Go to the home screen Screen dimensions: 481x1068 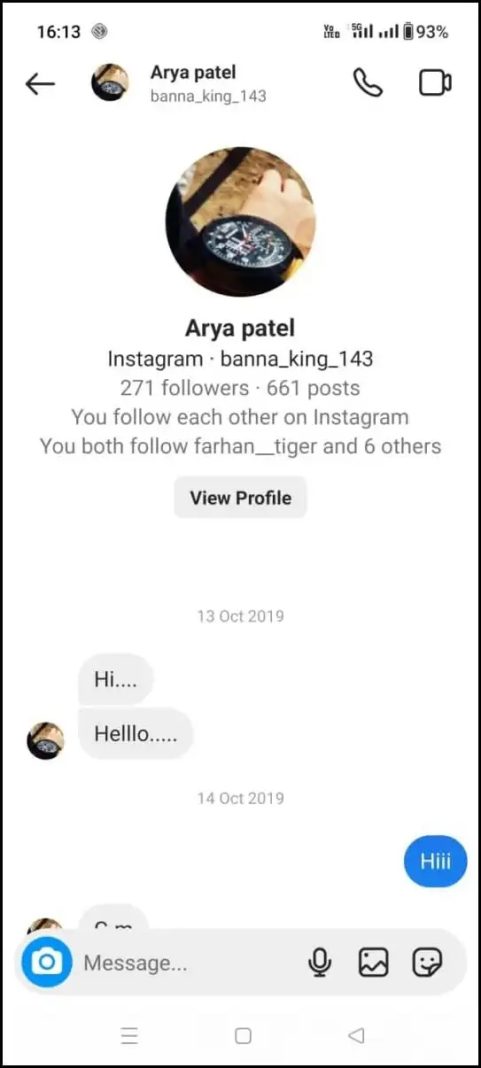coord(243,1036)
